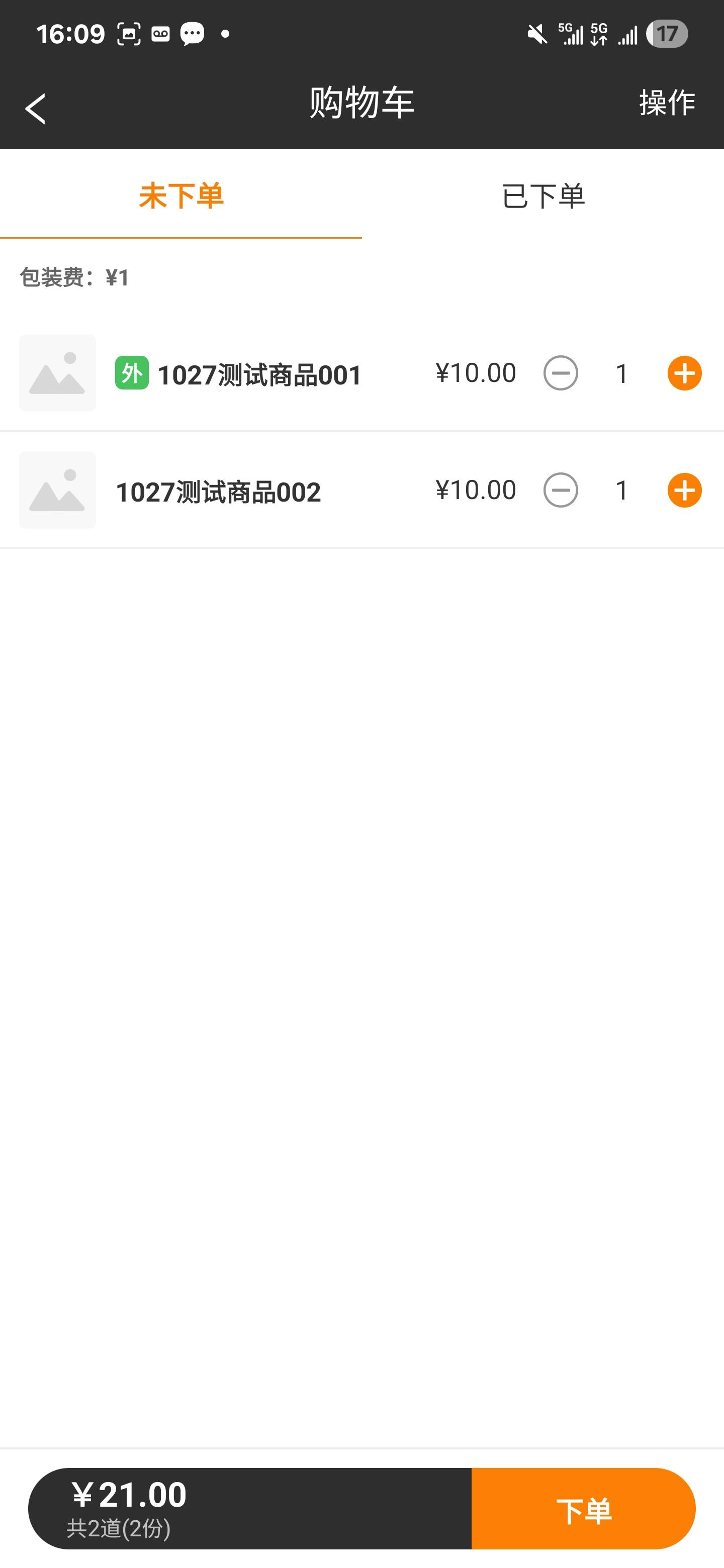This screenshot has height=1568, width=724.
Task: Increase quantity of 1027测试商品002
Action: tap(684, 490)
